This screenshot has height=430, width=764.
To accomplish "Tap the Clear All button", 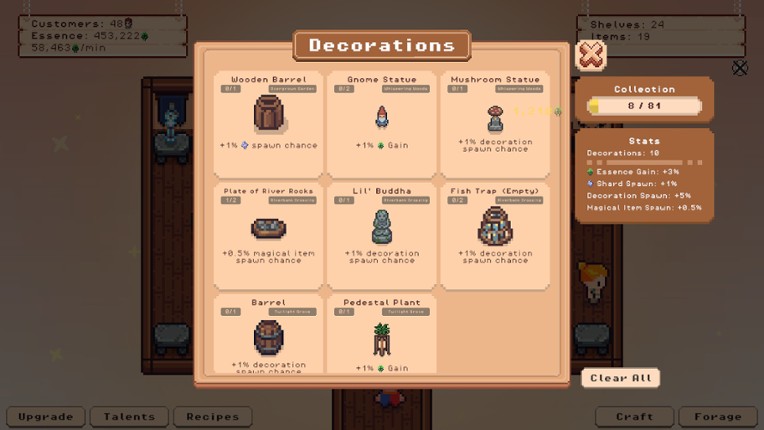I will coord(620,378).
